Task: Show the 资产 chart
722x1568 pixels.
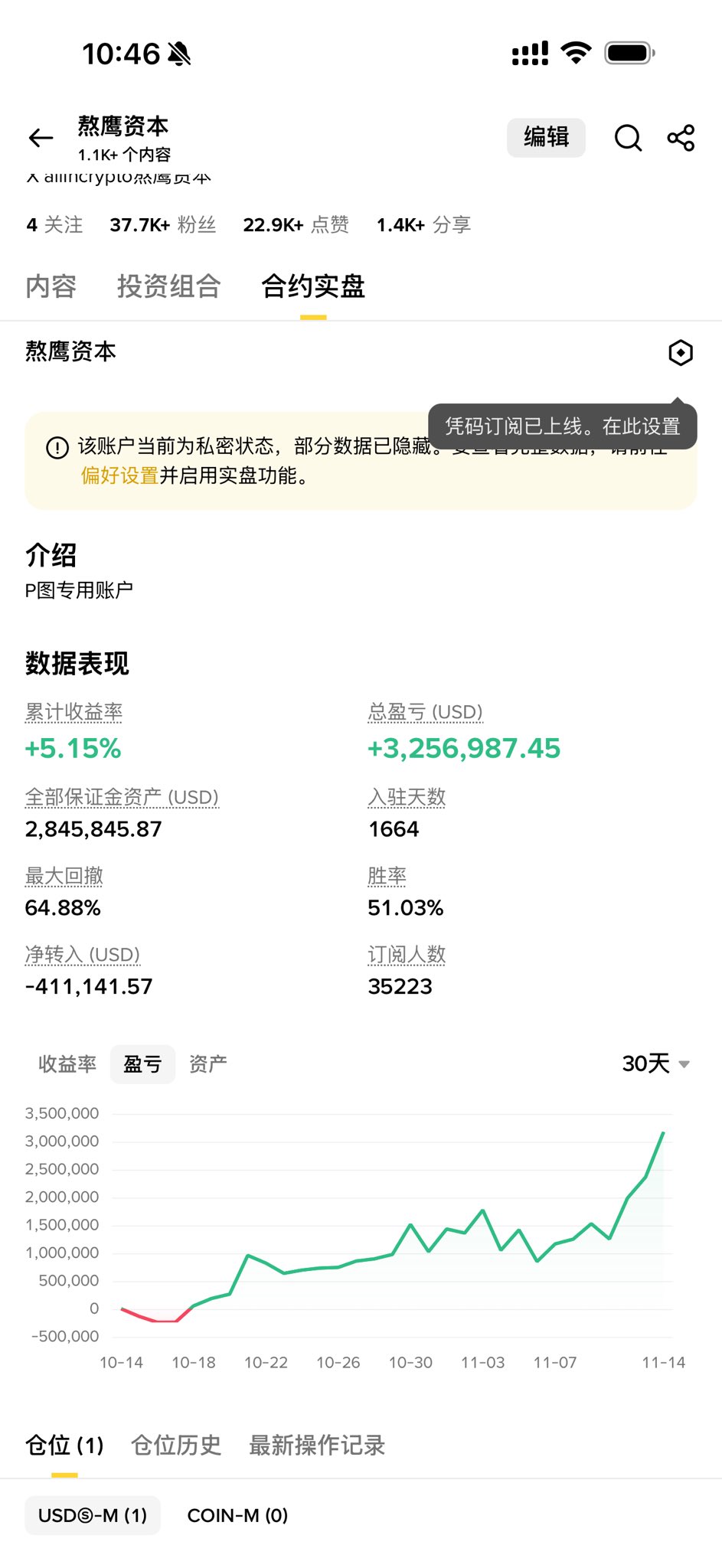Action: [x=207, y=1064]
